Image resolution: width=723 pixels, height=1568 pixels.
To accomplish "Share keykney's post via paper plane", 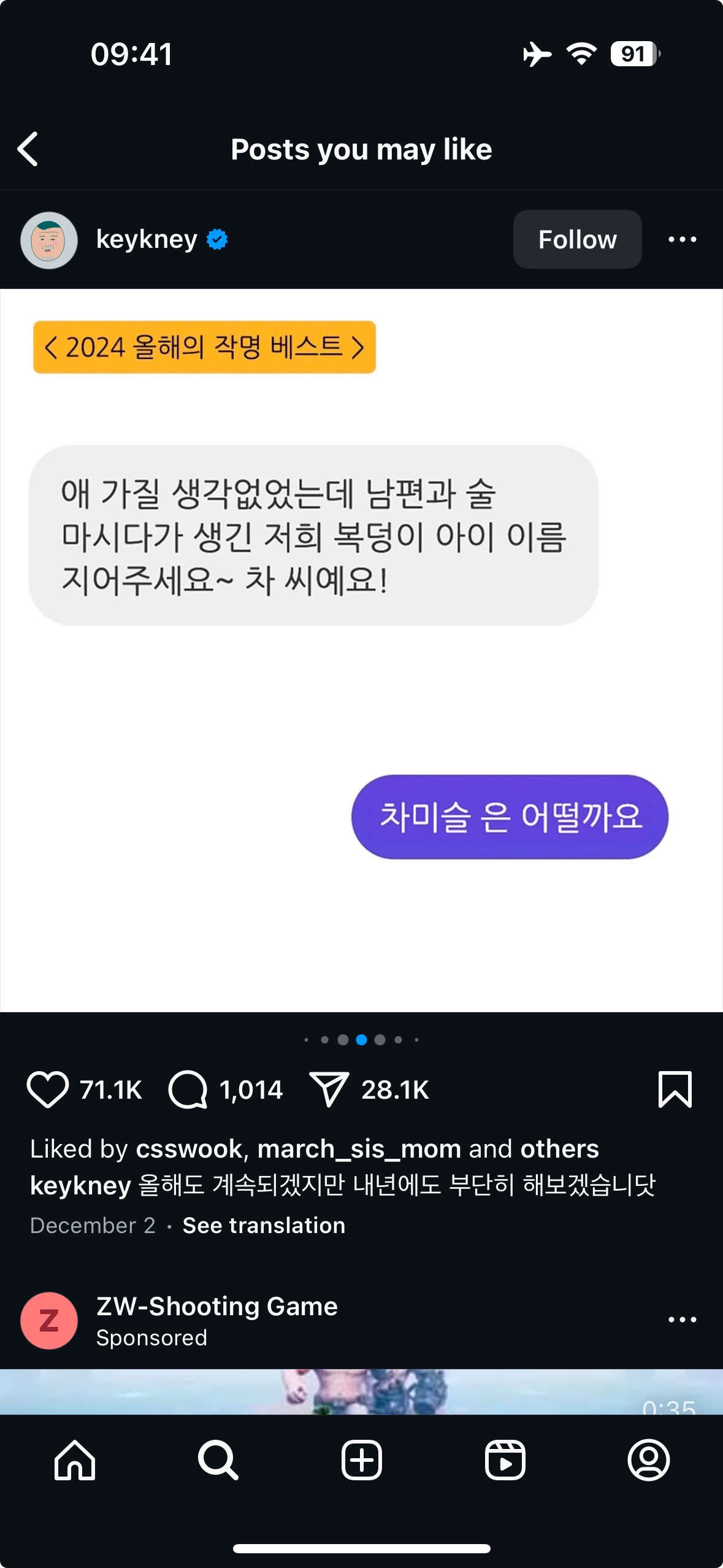I will point(329,1090).
